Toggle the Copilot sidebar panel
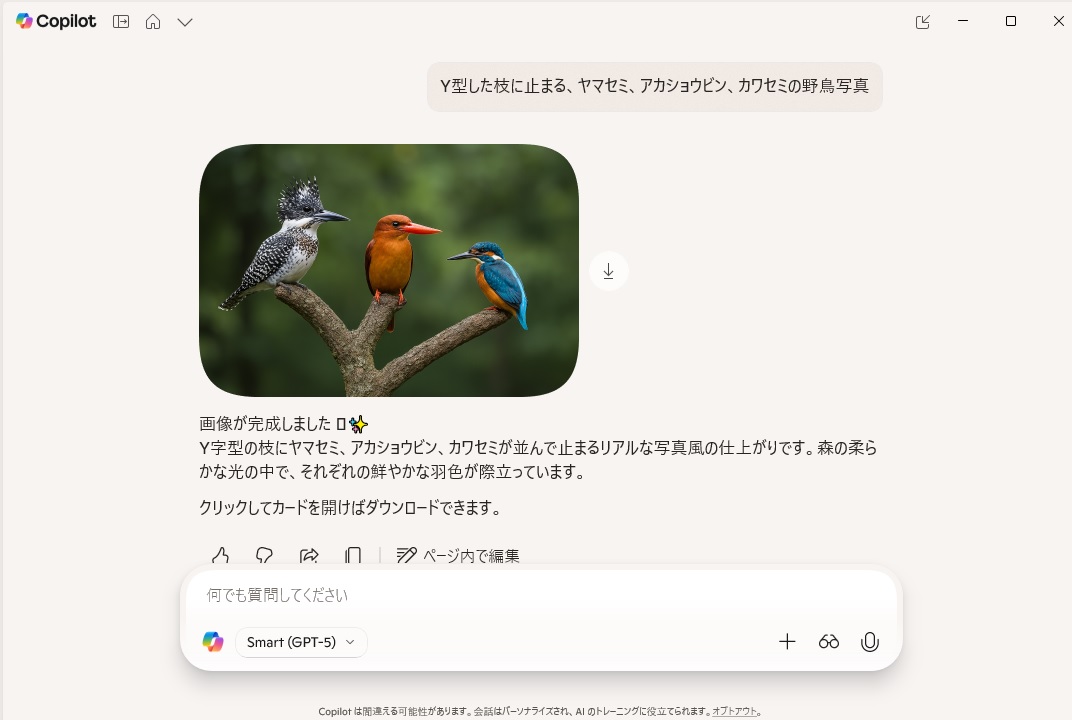The height and width of the screenshot is (720, 1072). coord(121,21)
